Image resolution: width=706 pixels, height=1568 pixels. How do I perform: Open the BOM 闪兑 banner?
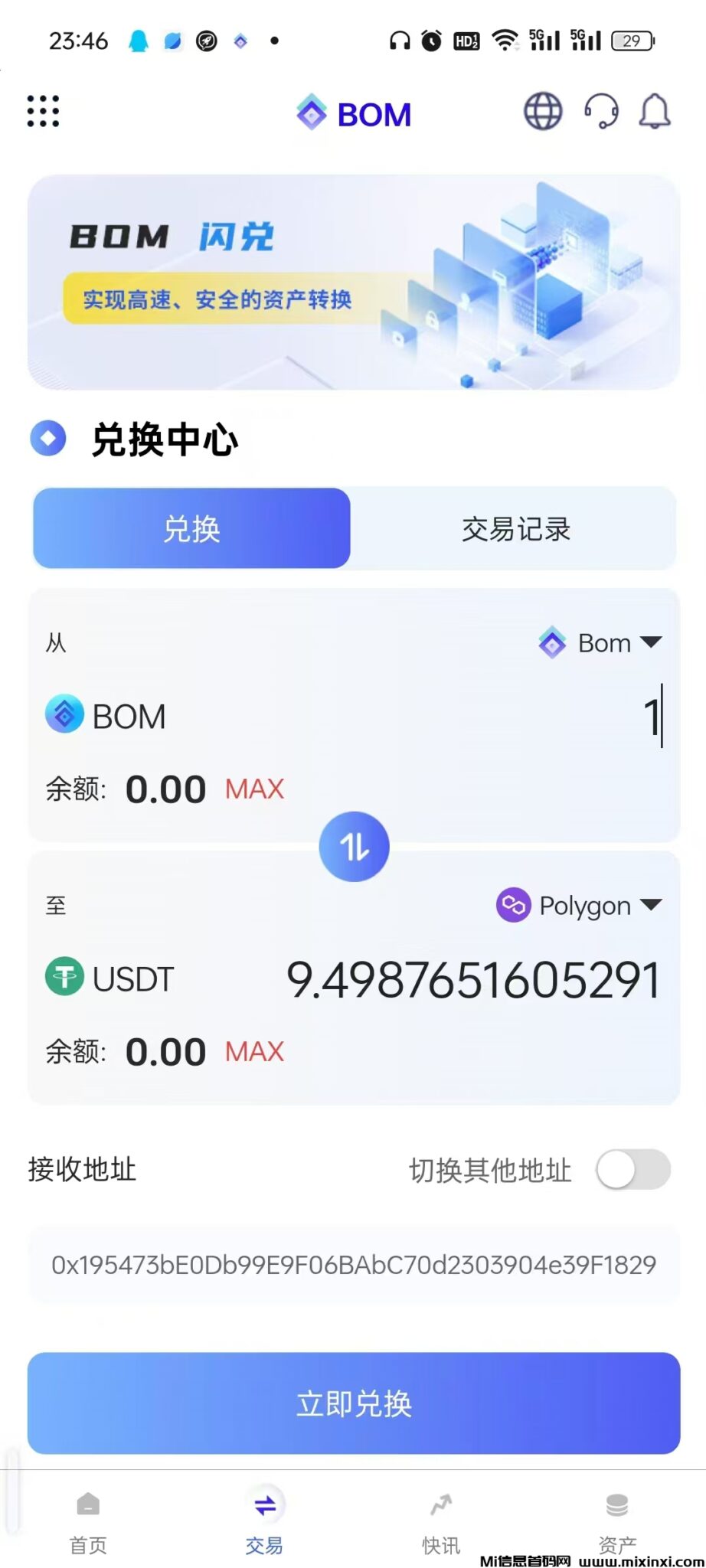pyautogui.click(x=354, y=282)
